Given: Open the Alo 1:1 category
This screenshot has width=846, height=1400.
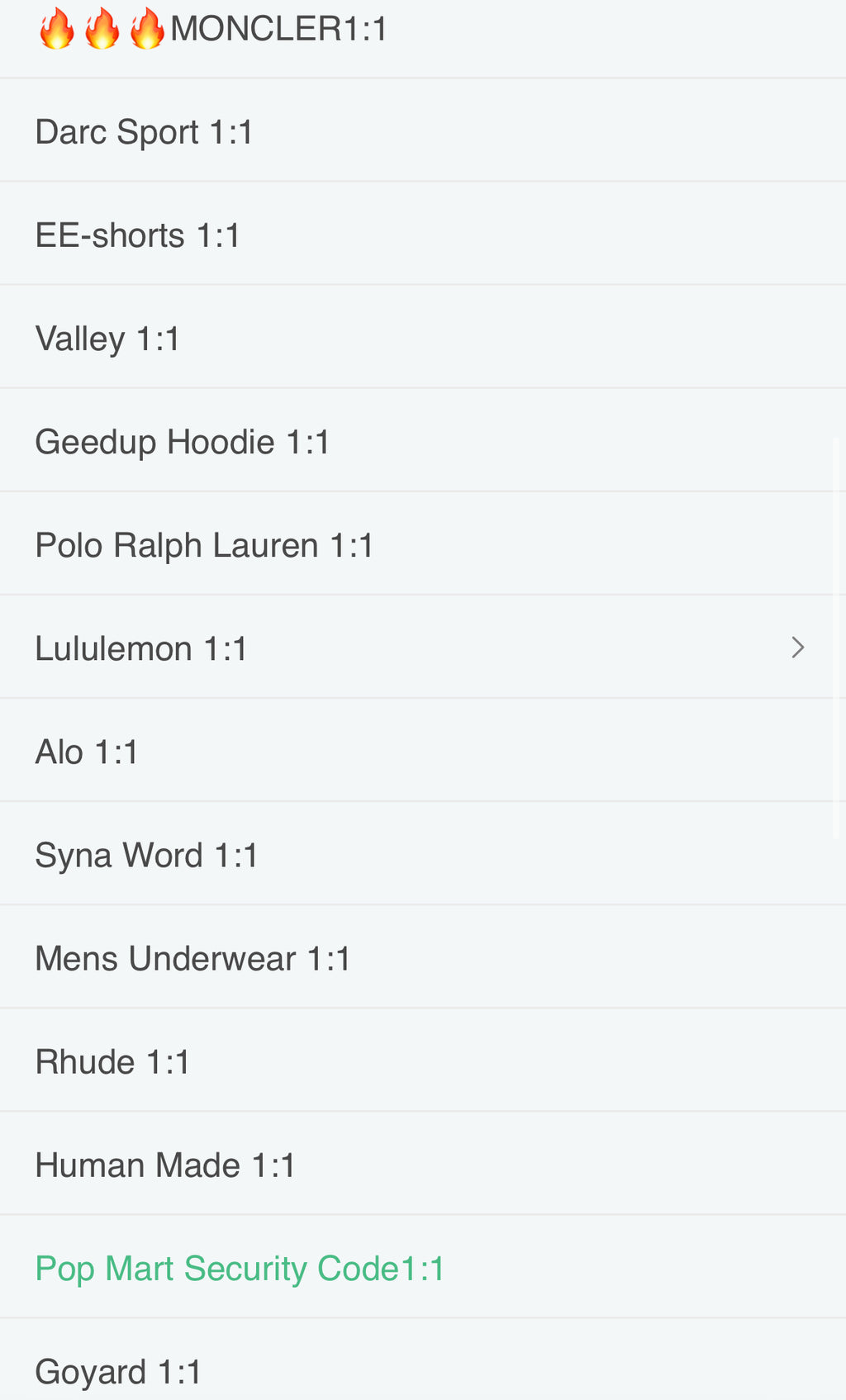Looking at the screenshot, I should pyautogui.click(x=87, y=751).
